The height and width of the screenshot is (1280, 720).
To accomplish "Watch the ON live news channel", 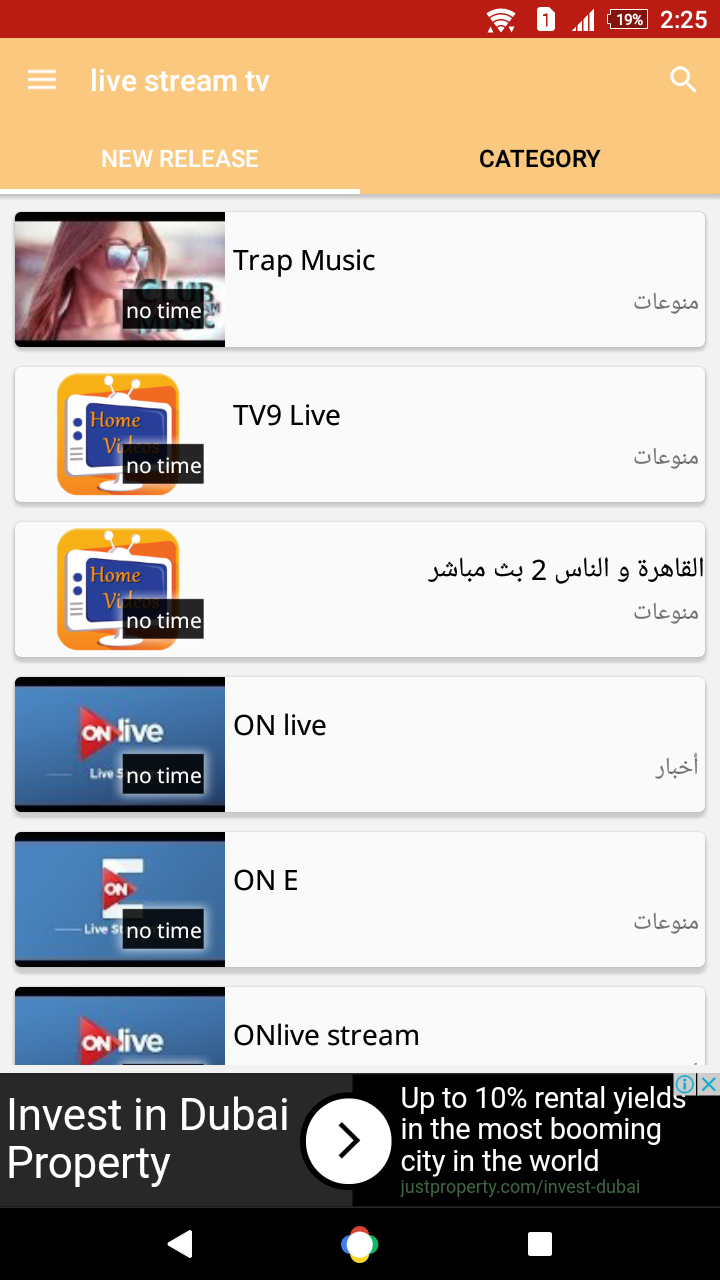I will coord(360,745).
